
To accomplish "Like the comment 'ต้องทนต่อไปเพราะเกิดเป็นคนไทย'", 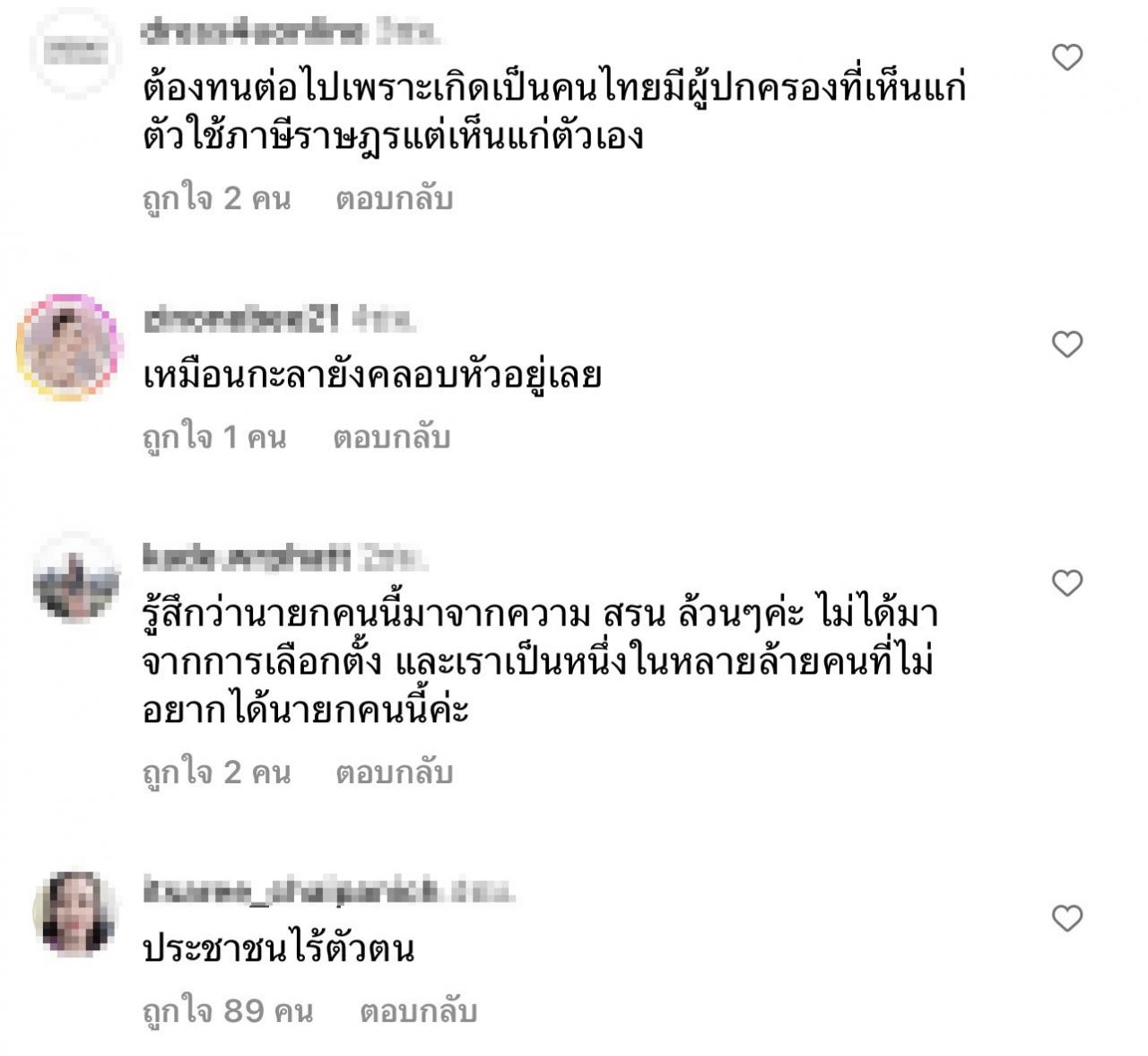I will 1066,57.
